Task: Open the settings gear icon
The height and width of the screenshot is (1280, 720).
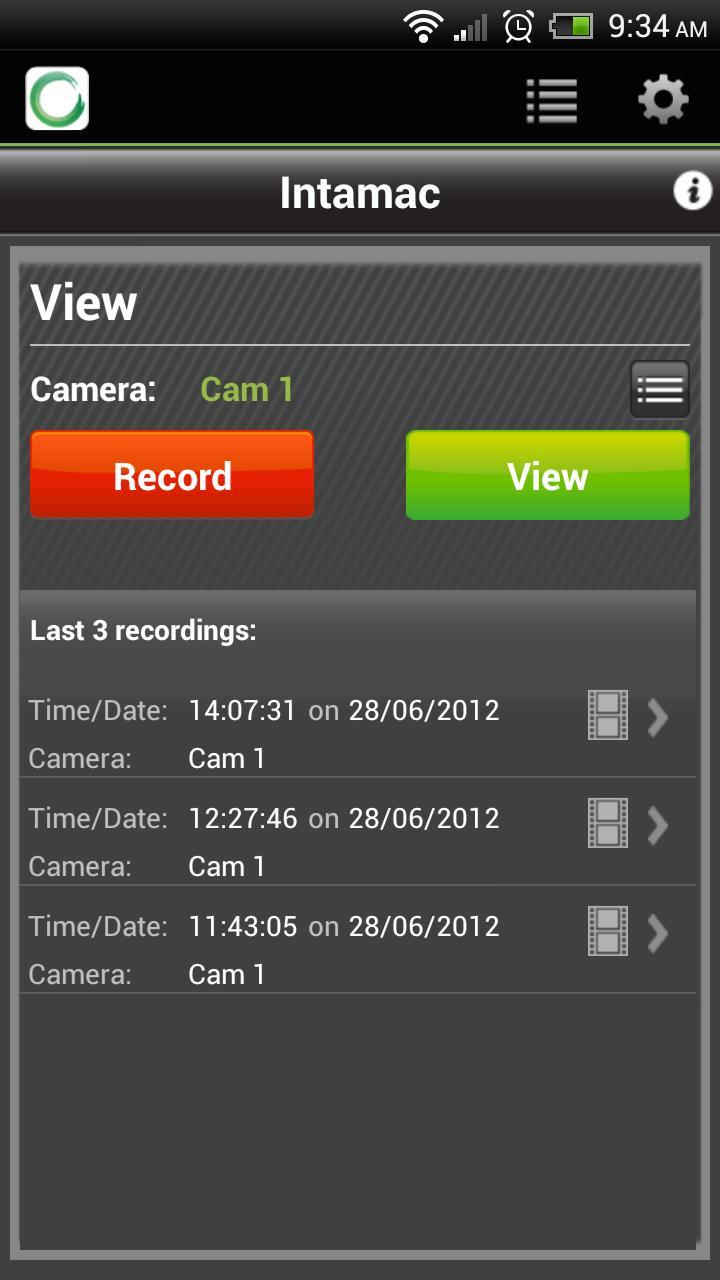Action: tap(663, 100)
